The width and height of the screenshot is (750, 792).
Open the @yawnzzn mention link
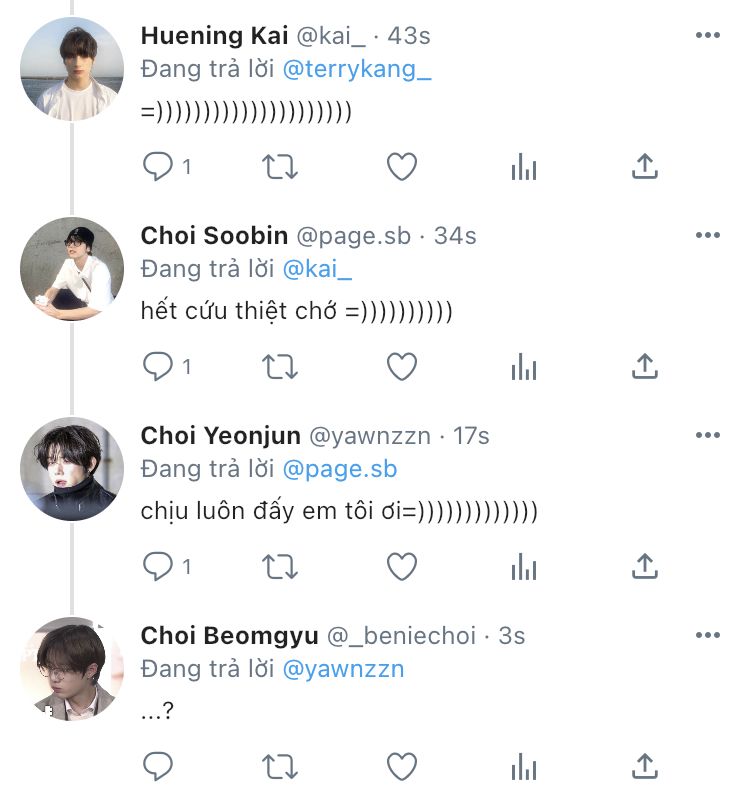pos(343,669)
